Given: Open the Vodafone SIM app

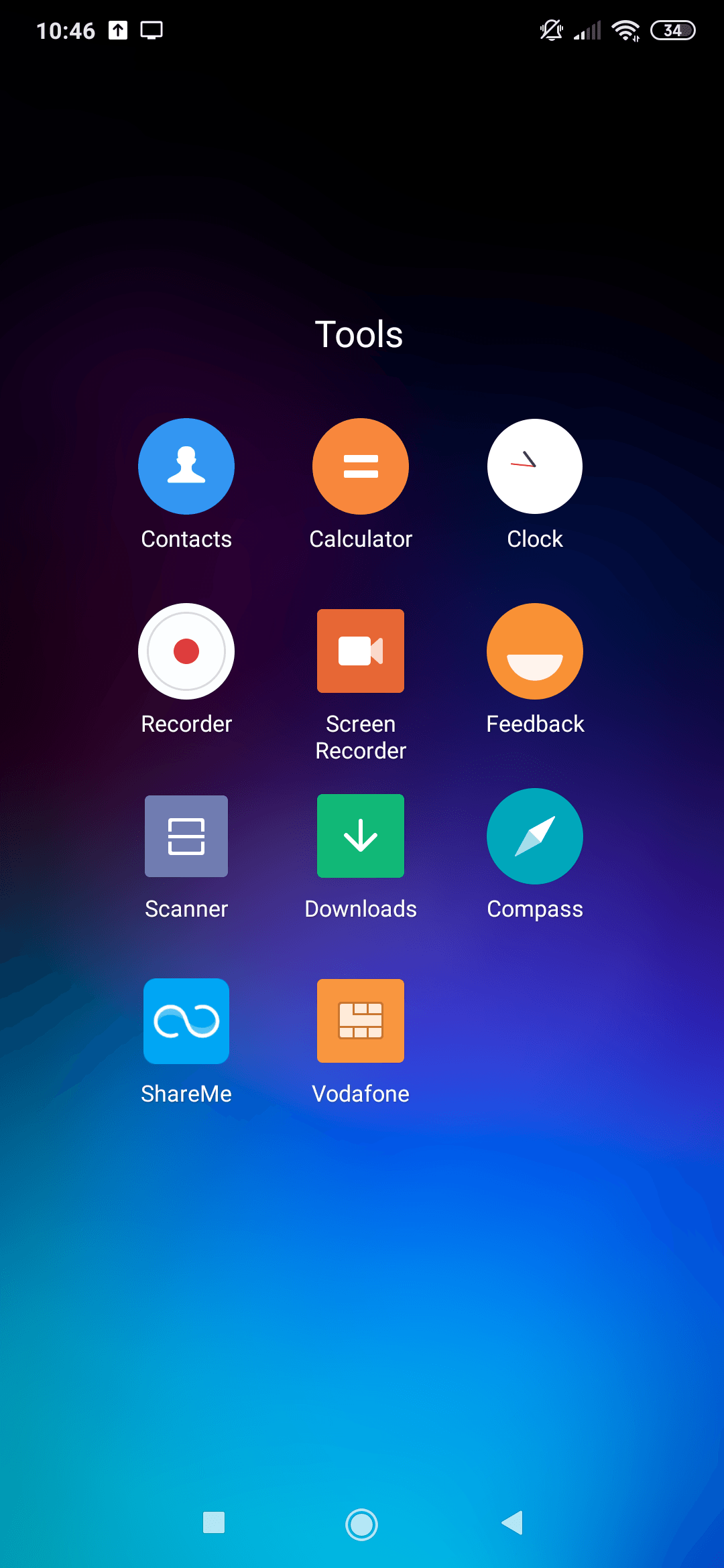Looking at the screenshot, I should 361,1021.
